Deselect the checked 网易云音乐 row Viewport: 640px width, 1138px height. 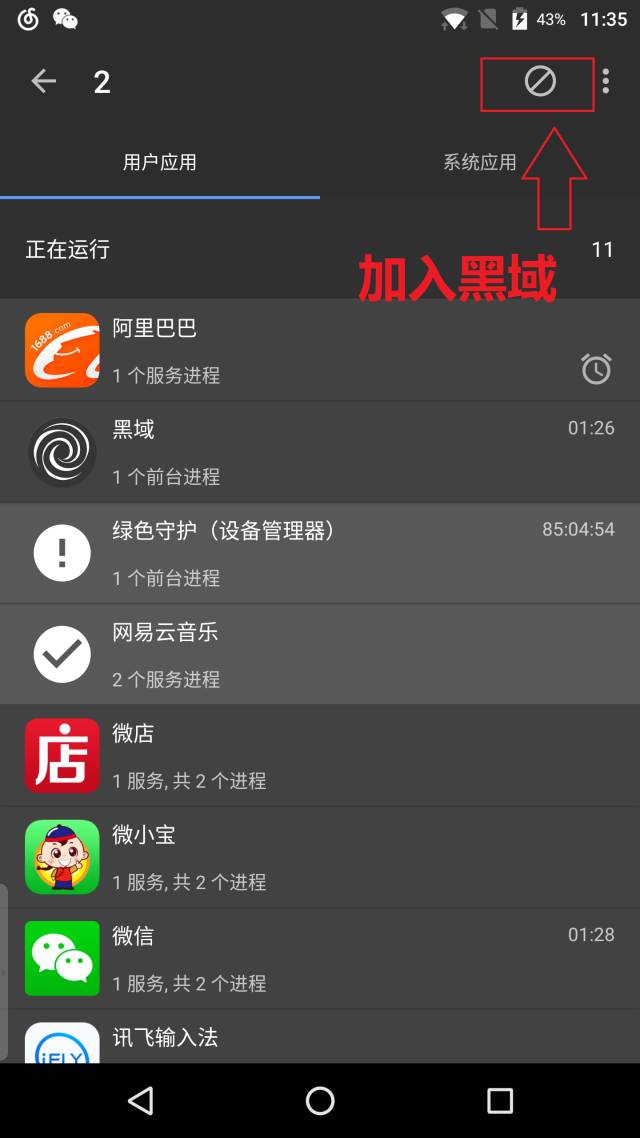[x=320, y=654]
